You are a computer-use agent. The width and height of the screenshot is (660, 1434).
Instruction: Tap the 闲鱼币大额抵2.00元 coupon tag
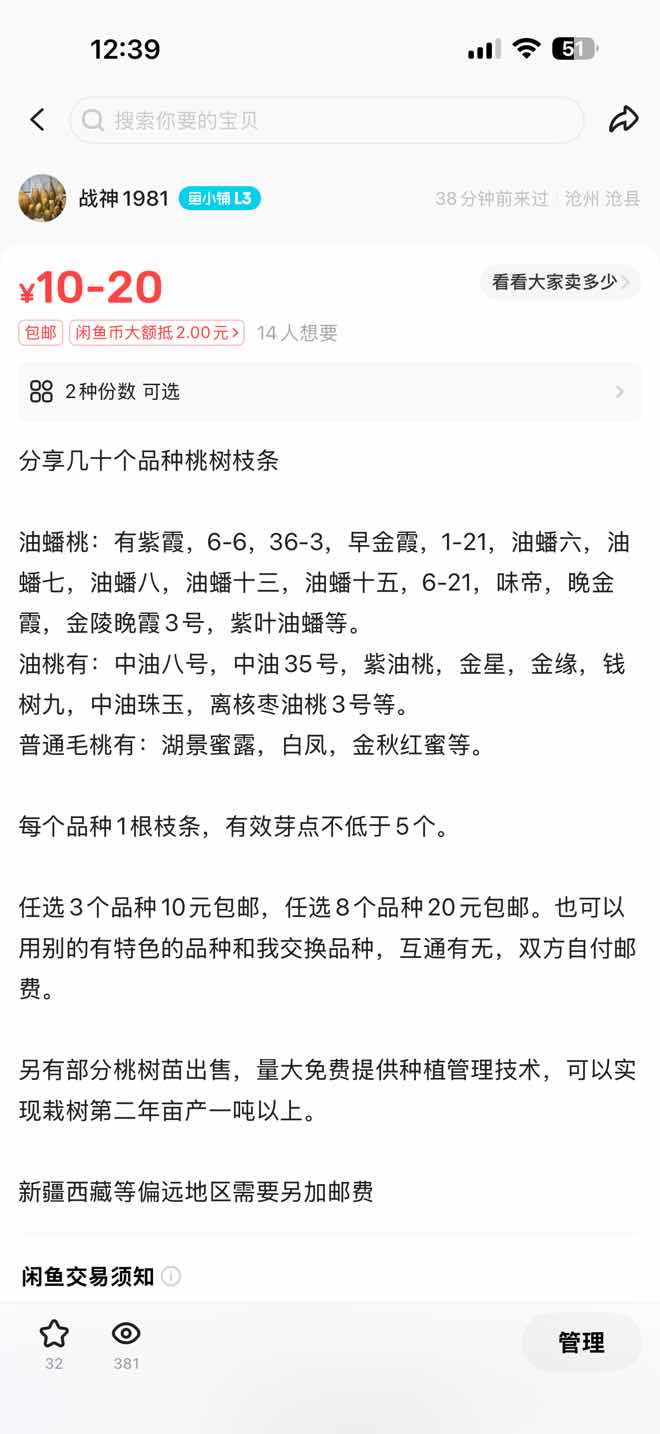(x=157, y=333)
